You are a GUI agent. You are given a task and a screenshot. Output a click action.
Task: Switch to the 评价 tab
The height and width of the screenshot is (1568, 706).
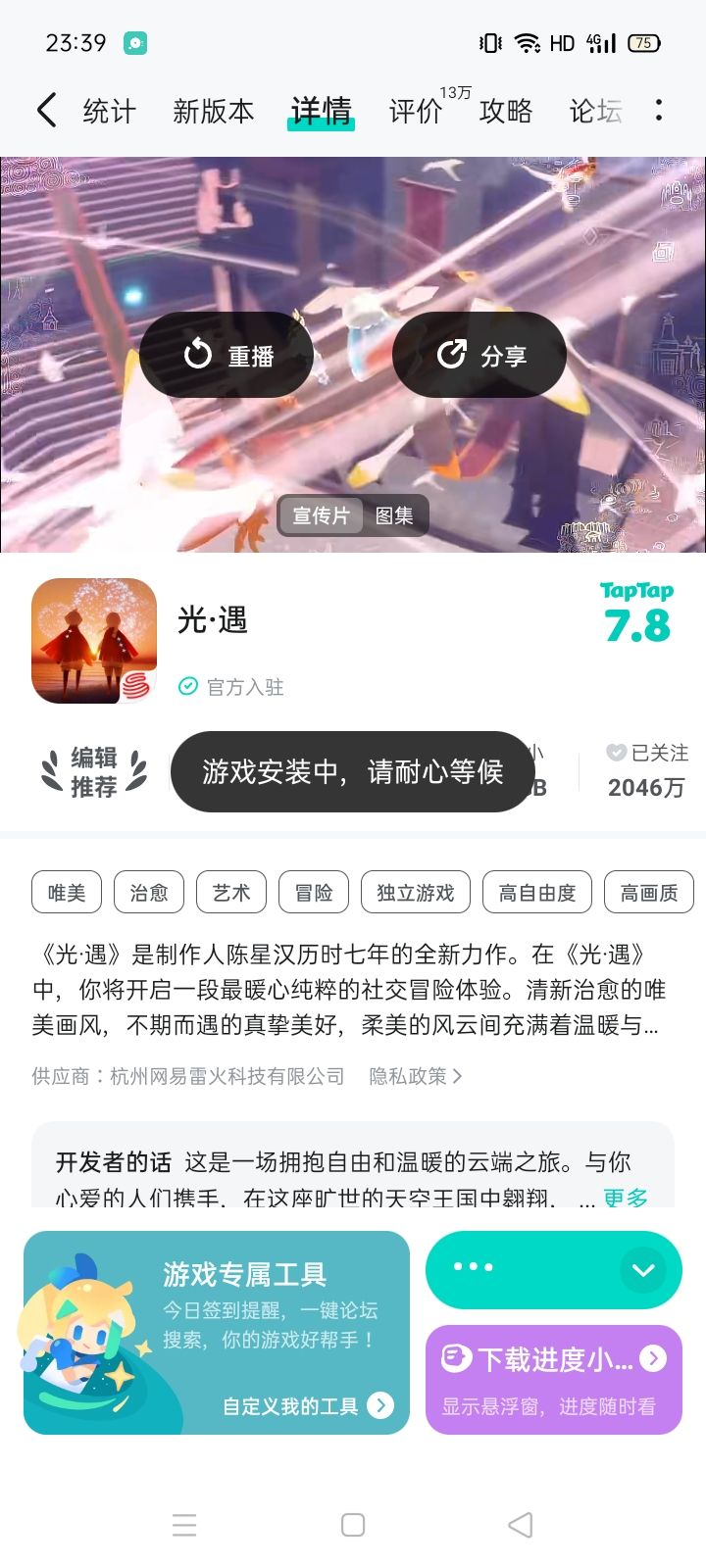(x=414, y=111)
